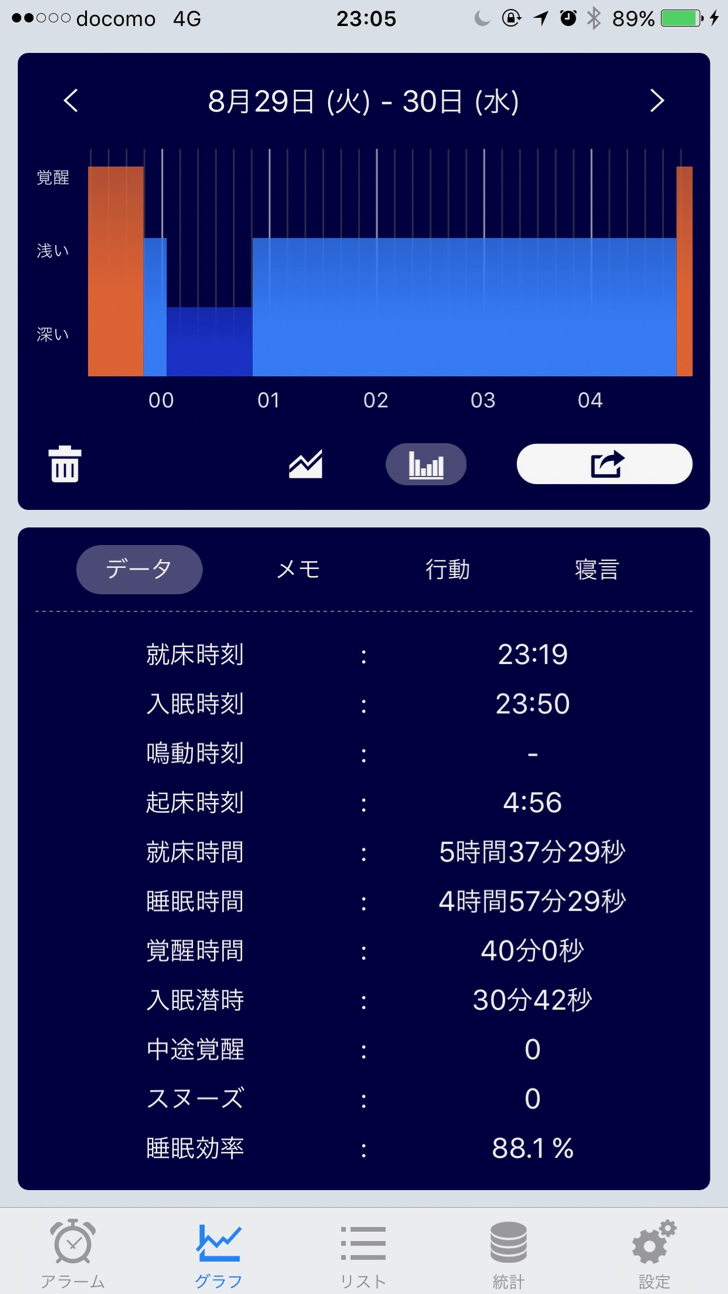Show the 寝言 tab
Screen dimensions: 728x1294
(597, 569)
